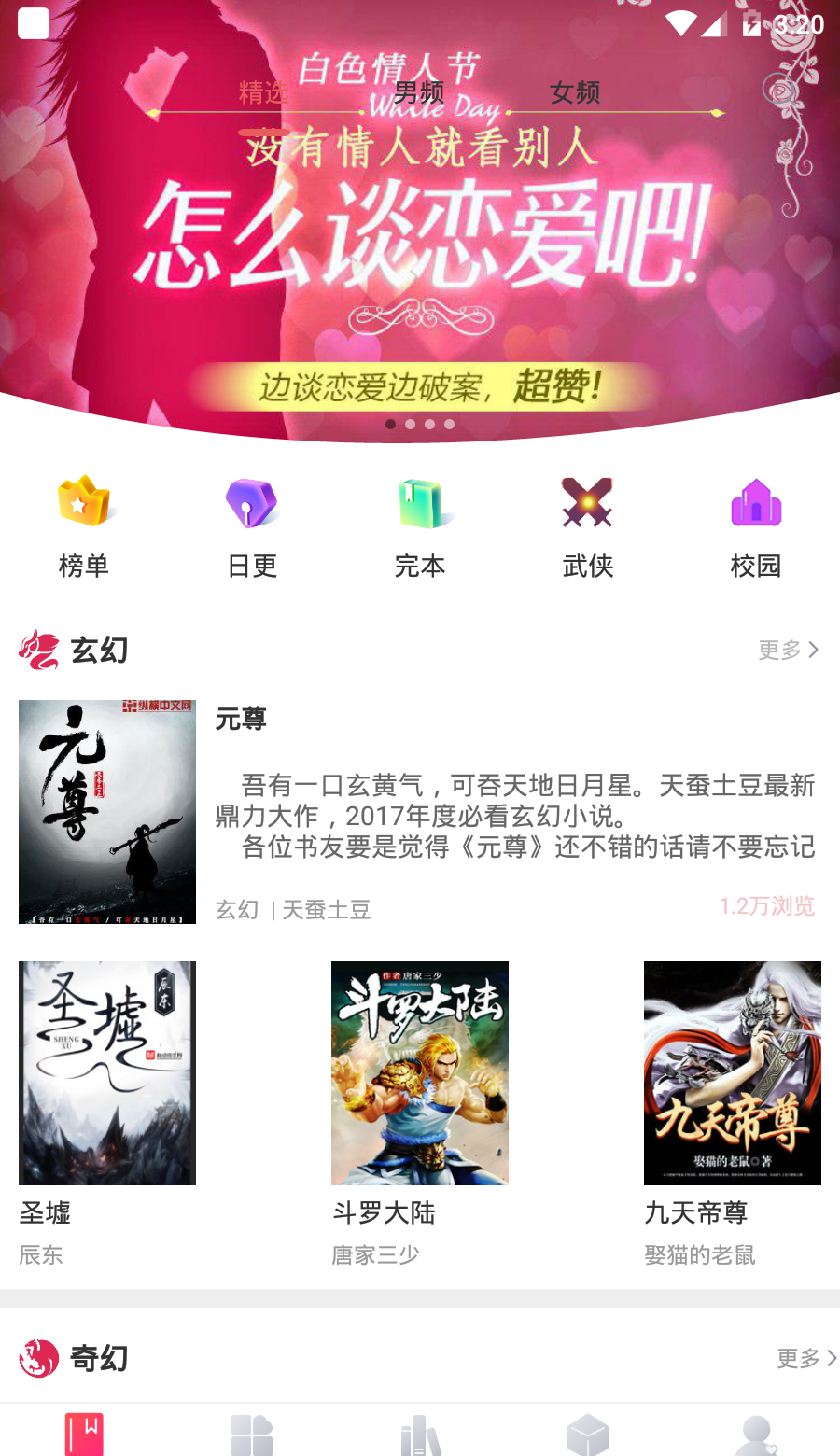The image size is (840, 1456).
Task: Open the 完本 completed books icon
Action: pos(420,523)
